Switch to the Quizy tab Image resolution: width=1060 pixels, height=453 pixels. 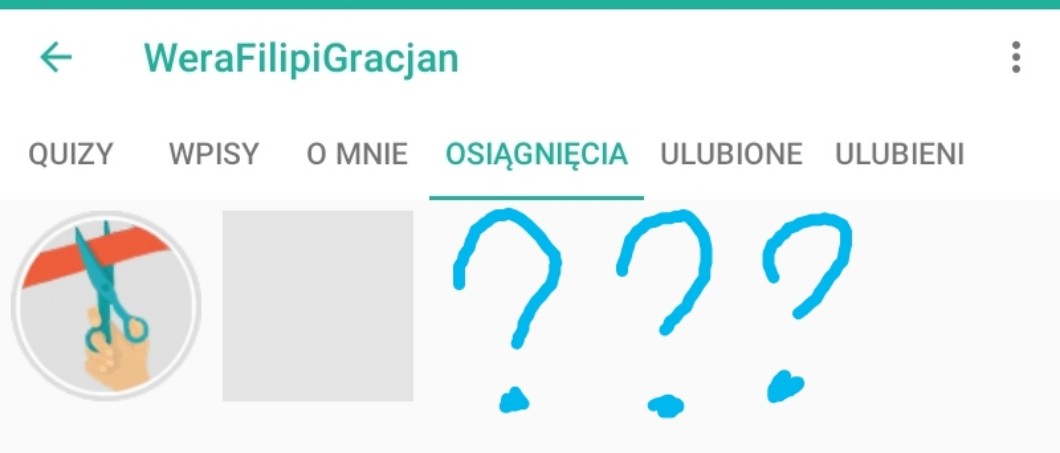click(x=71, y=154)
